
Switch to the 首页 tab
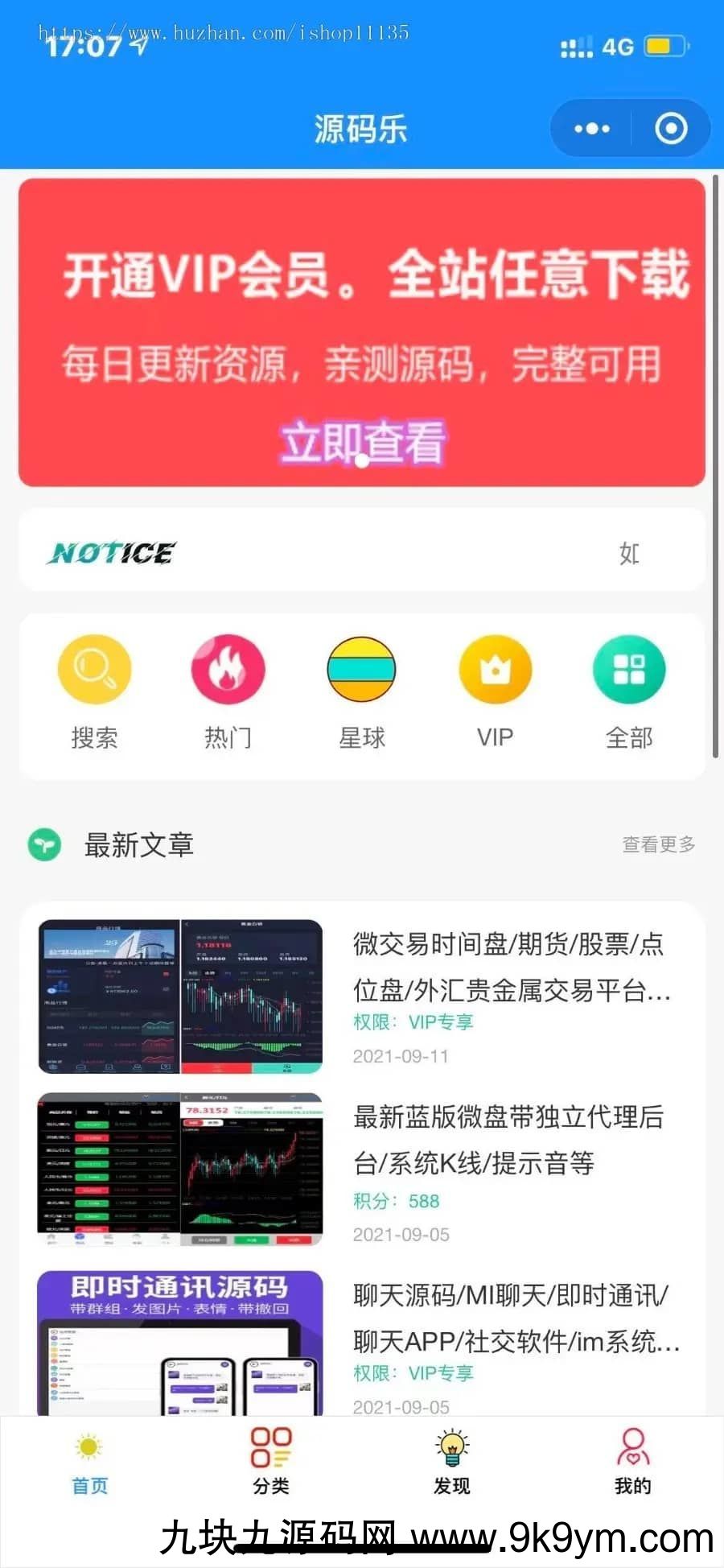[x=89, y=1463]
